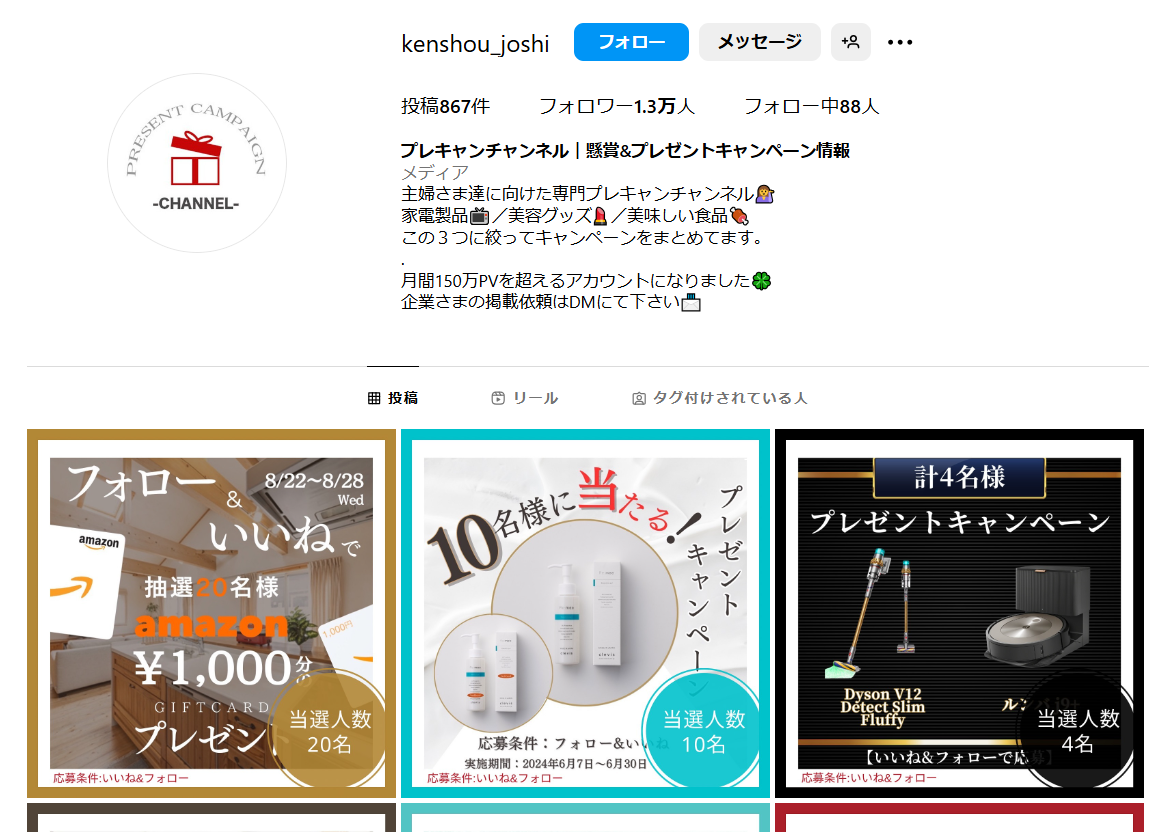Open the Dyson V12 present campaign post

point(959,613)
